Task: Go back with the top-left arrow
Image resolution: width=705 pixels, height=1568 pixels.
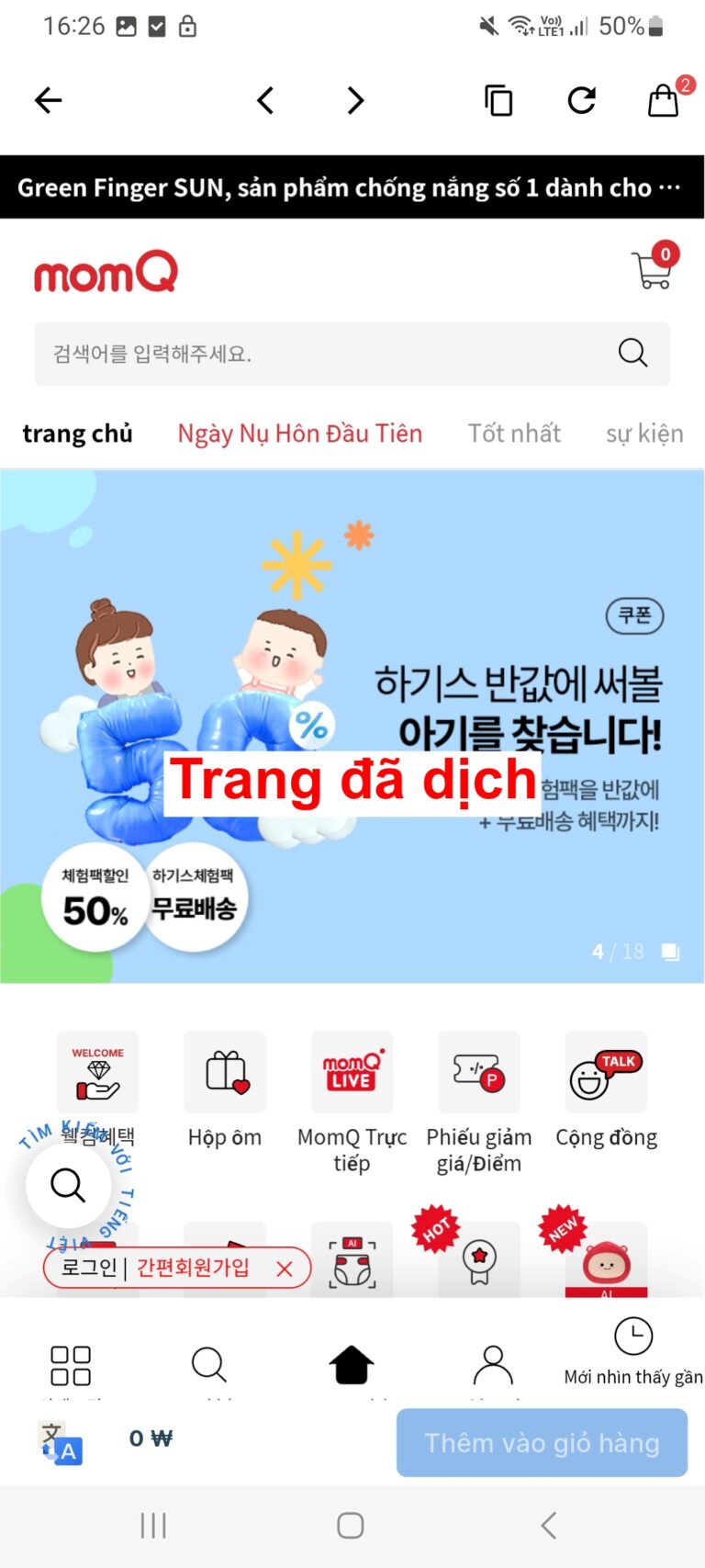Action: 48,100
